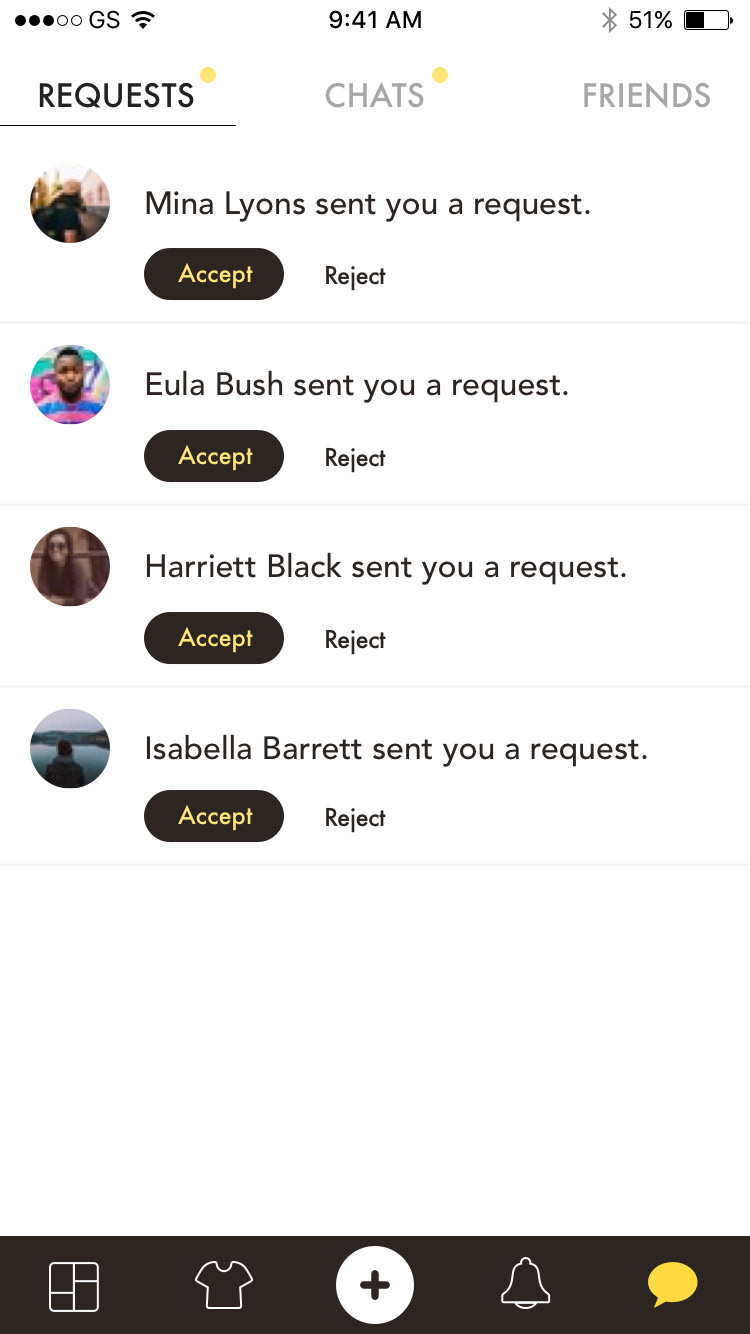Image resolution: width=750 pixels, height=1334 pixels.
Task: Reject Isabella Barrett's request
Action: 355,818
